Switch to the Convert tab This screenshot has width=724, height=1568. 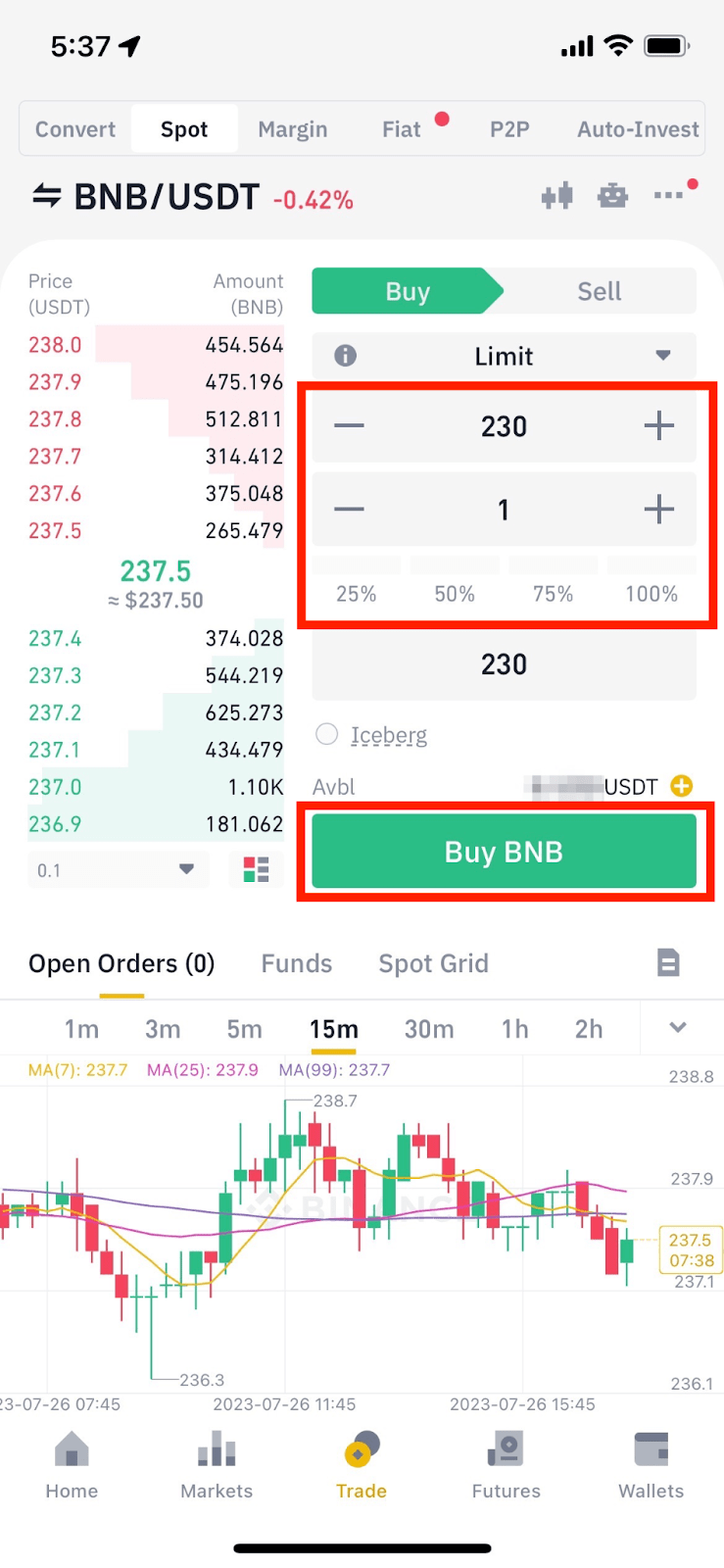point(75,129)
